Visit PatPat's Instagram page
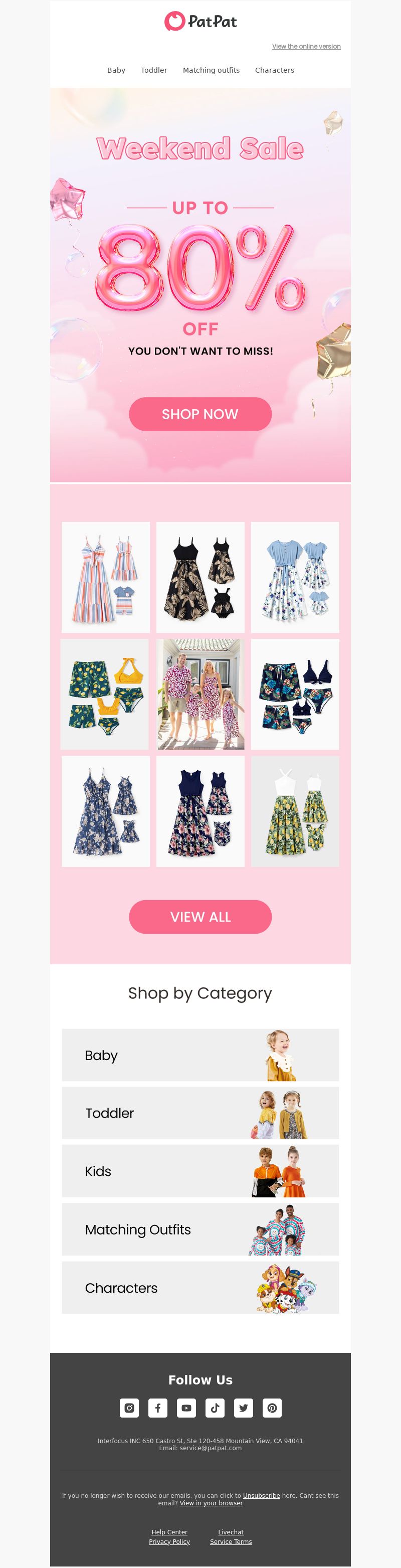 [129, 1408]
